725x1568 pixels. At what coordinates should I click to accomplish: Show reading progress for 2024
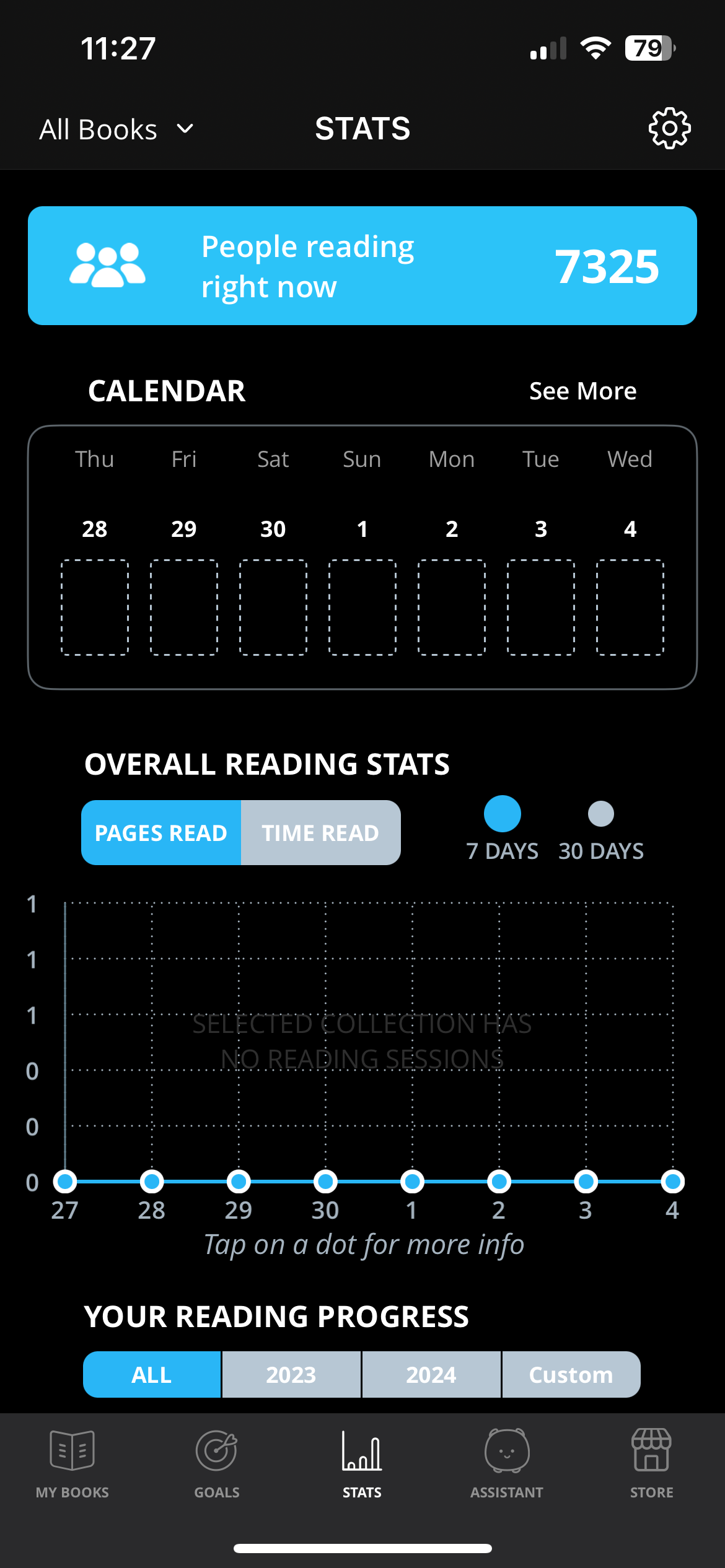tap(431, 1374)
